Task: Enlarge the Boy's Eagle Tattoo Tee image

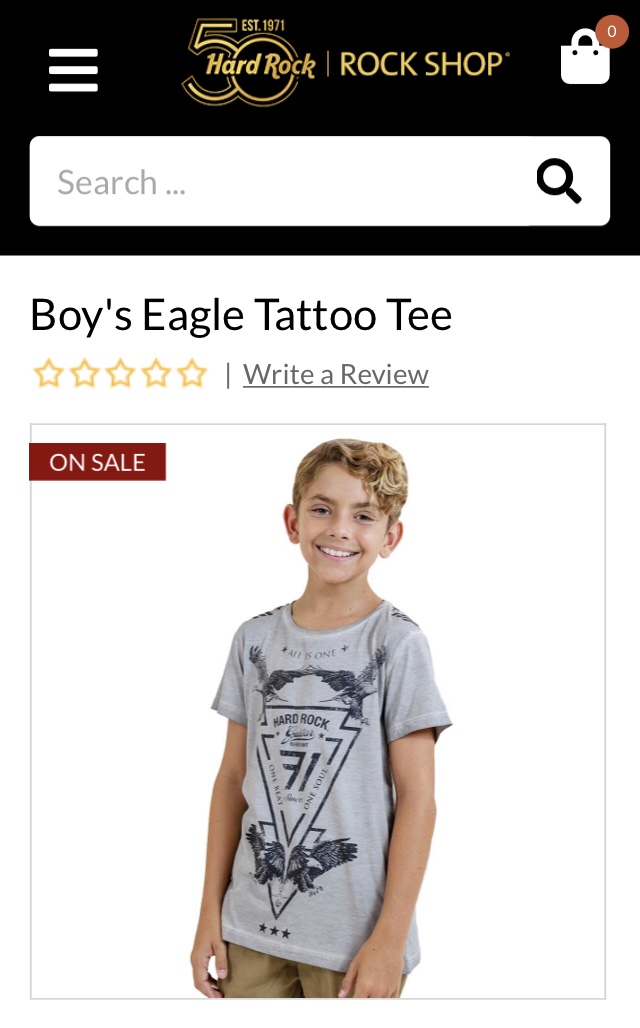Action: [x=318, y=710]
